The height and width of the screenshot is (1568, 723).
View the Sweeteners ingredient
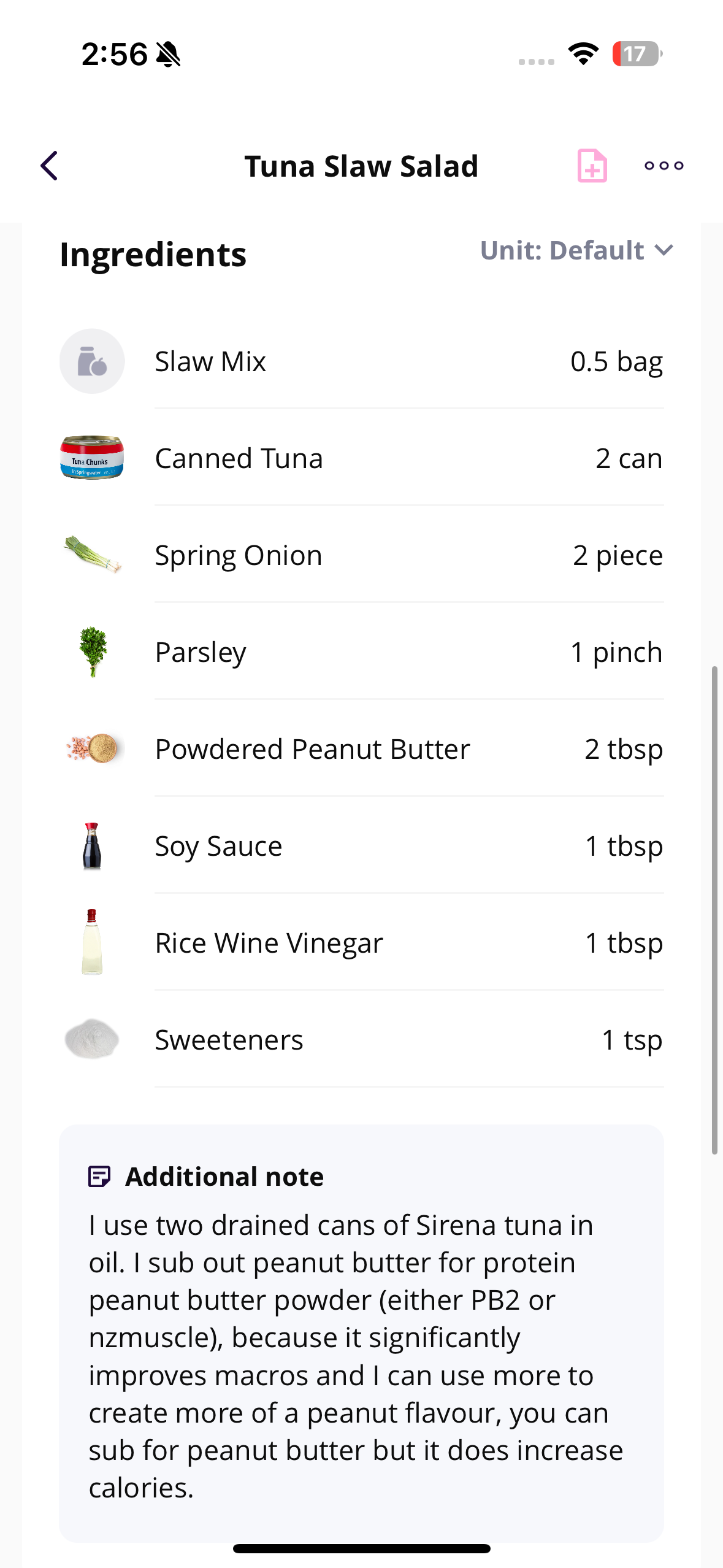point(361,1040)
